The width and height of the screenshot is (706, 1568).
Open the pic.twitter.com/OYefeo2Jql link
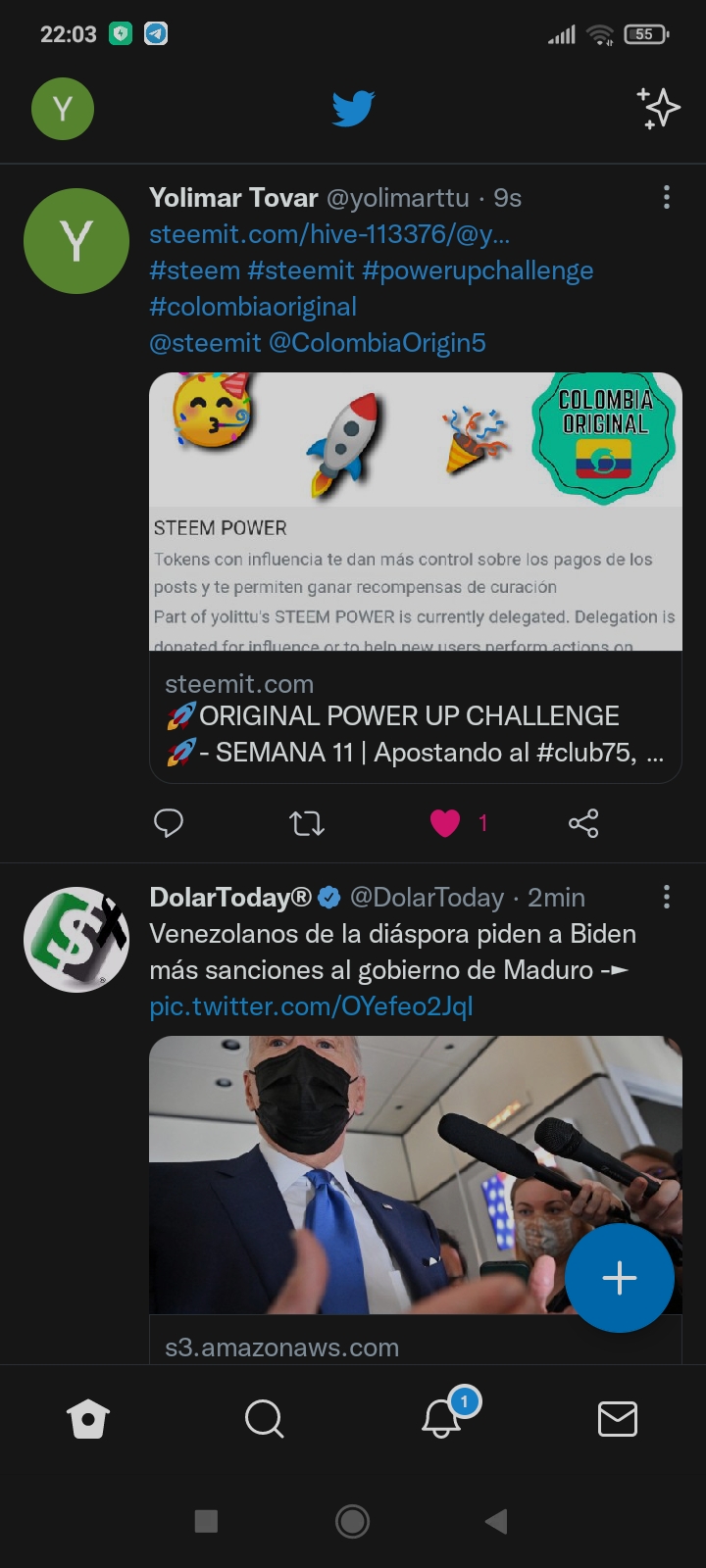[x=311, y=1006]
